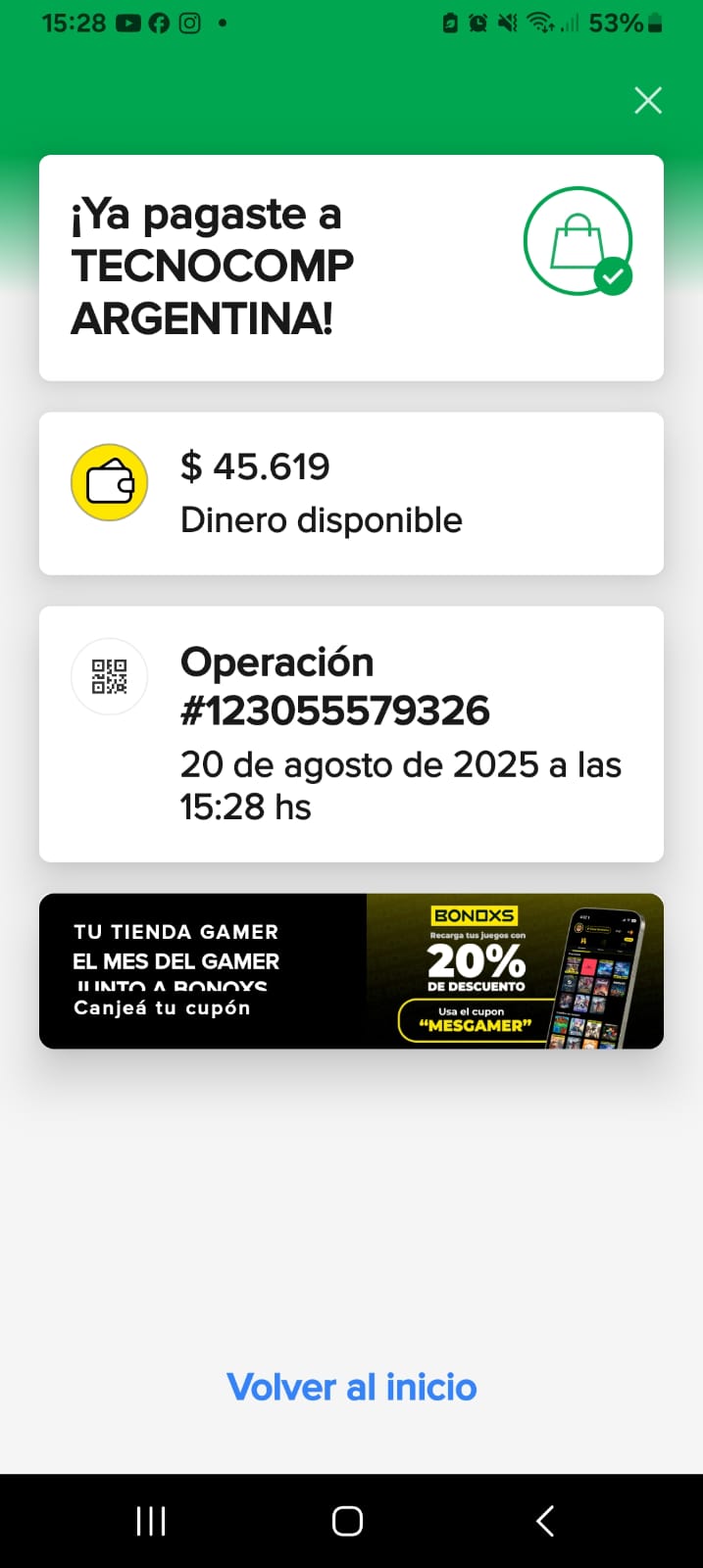
Task: Open the Bonoxs gamer coupon banner
Action: [x=351, y=970]
